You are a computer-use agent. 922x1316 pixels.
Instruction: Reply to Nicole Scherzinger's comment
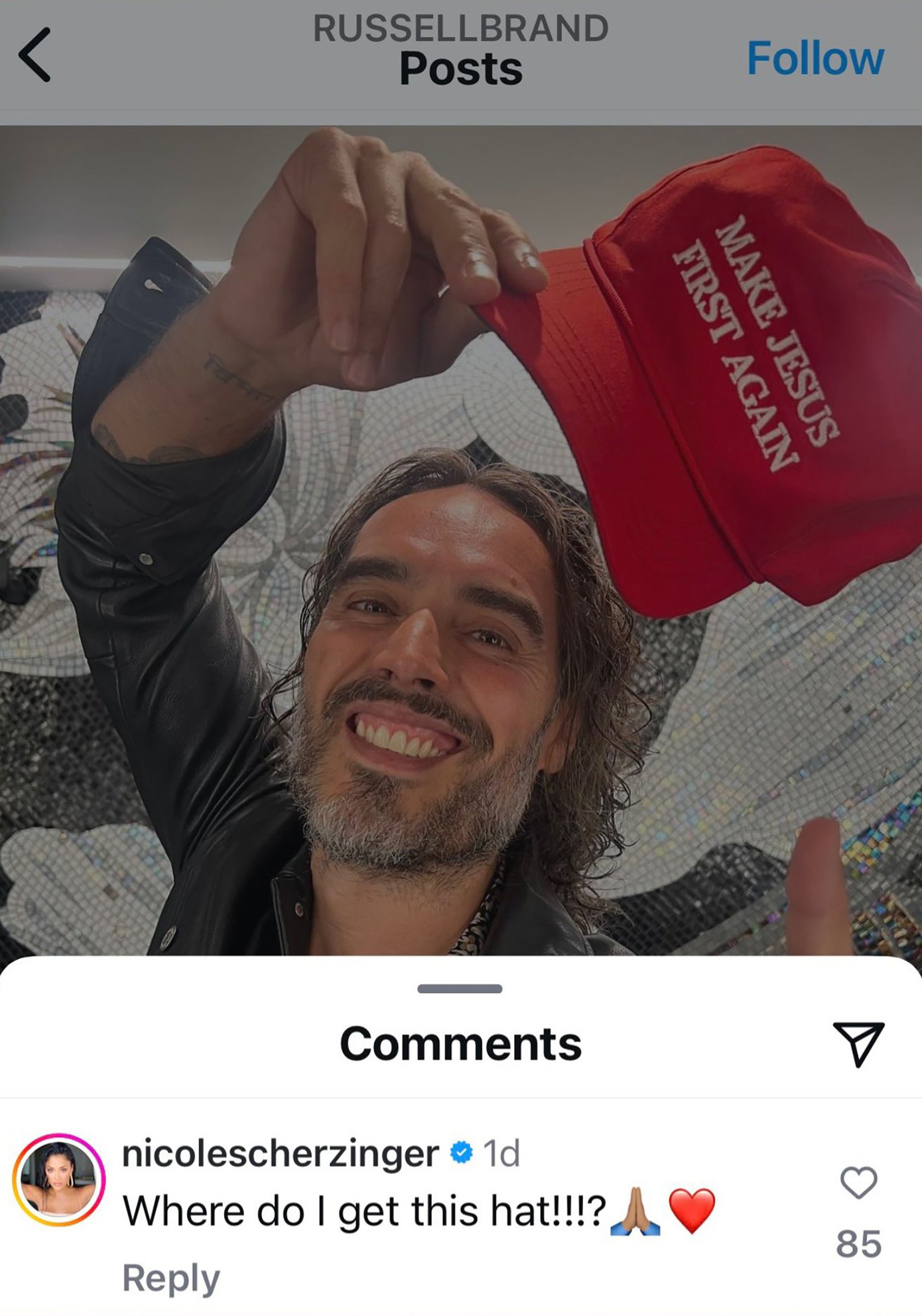click(x=172, y=1280)
